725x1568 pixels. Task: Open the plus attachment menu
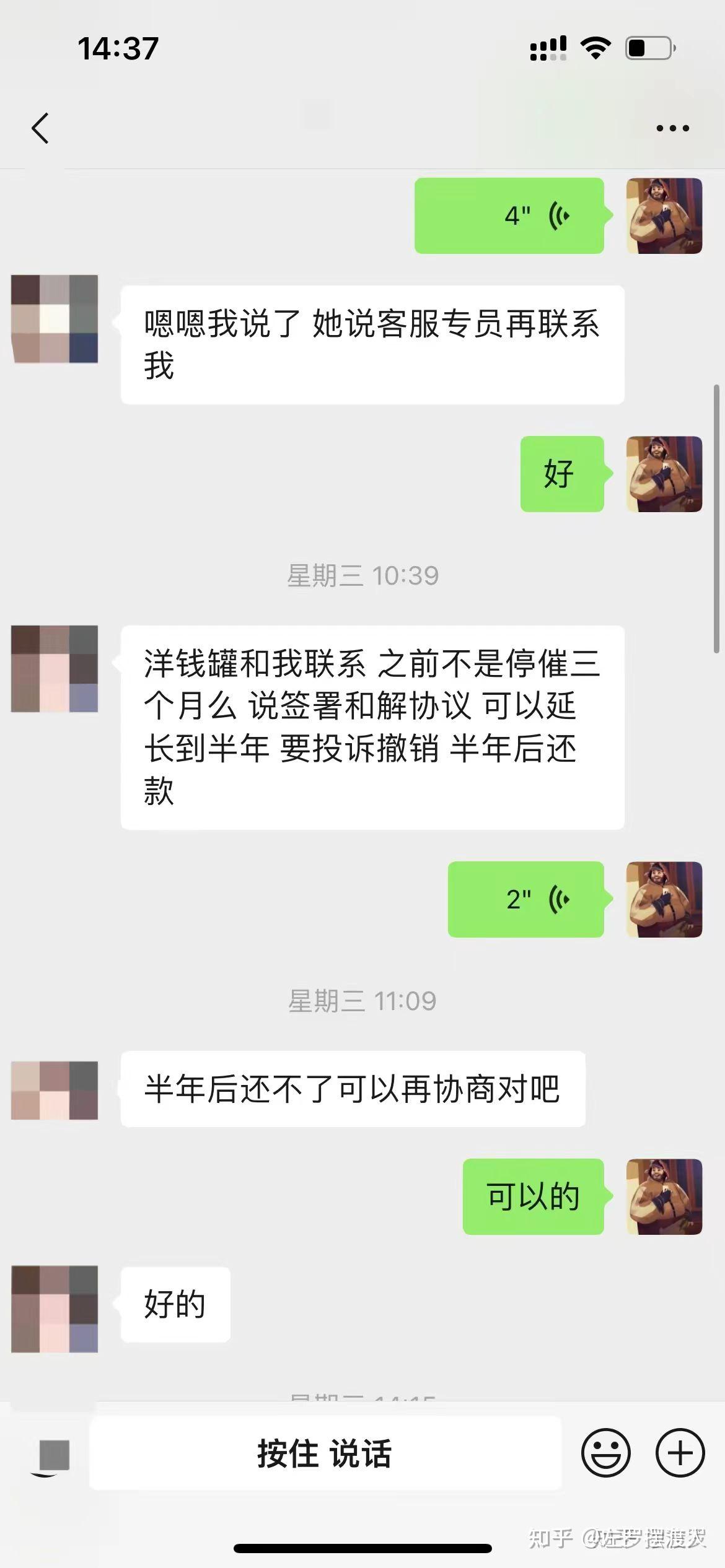(680, 1453)
